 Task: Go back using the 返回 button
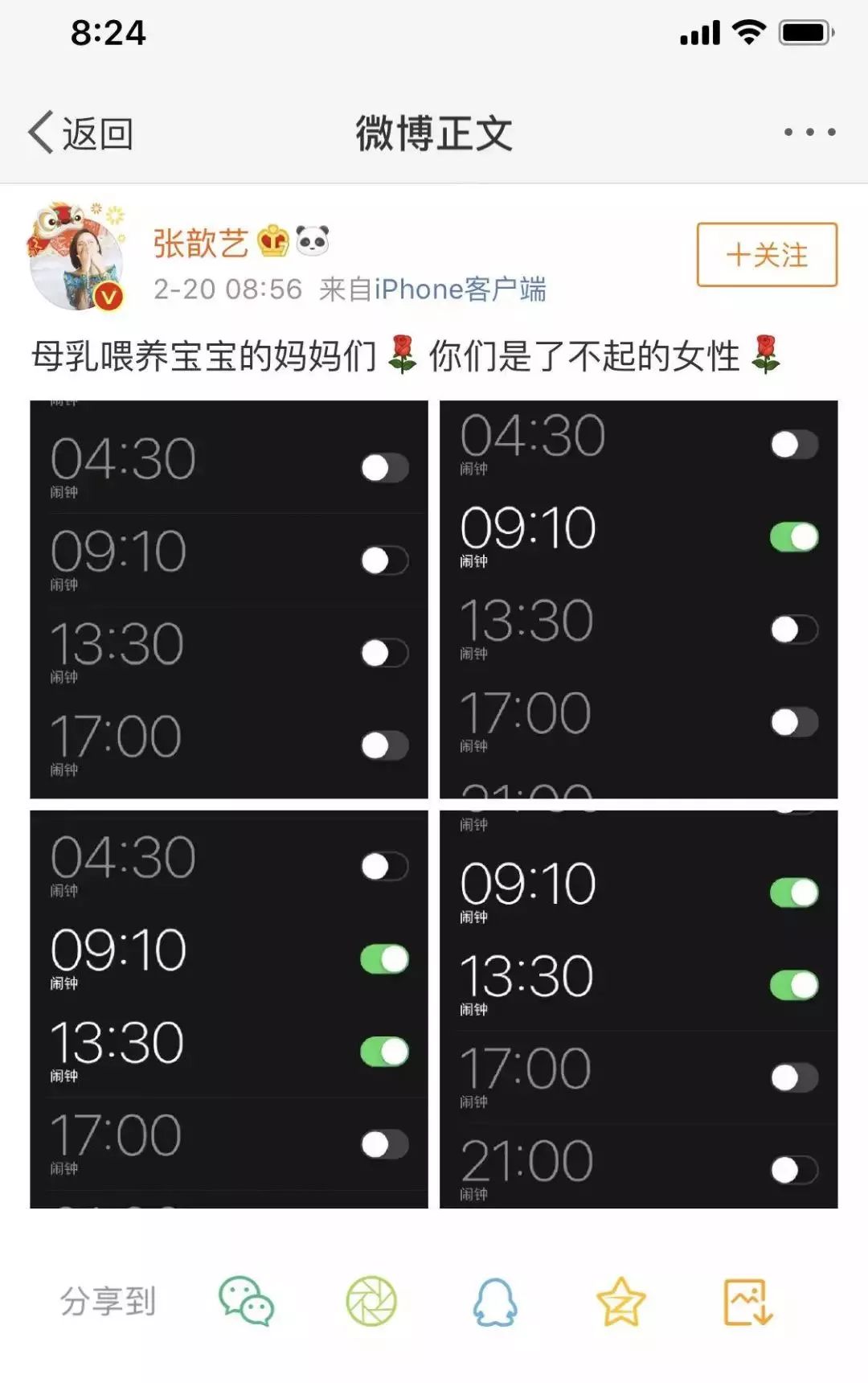pyautogui.click(x=80, y=133)
